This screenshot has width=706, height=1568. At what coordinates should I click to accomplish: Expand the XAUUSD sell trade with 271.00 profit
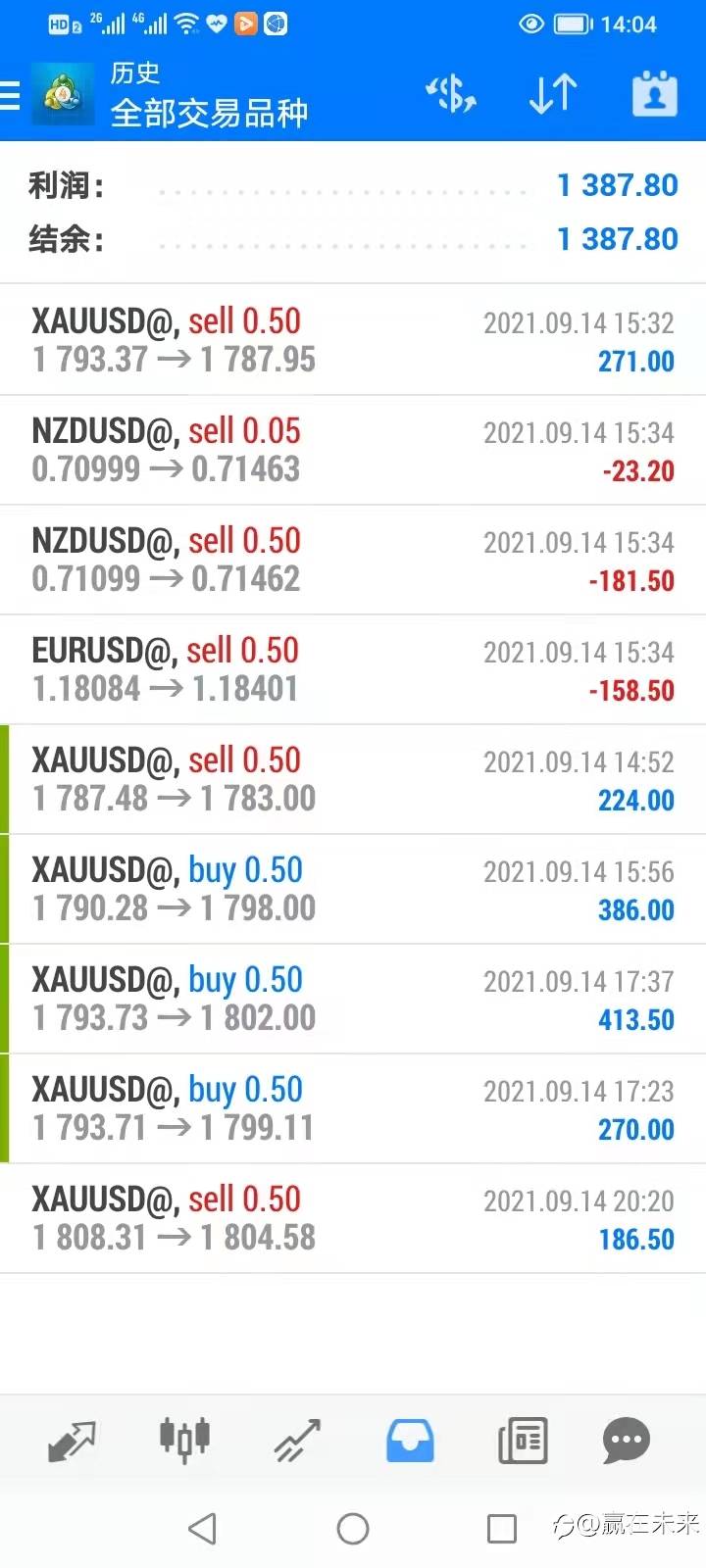point(353,340)
